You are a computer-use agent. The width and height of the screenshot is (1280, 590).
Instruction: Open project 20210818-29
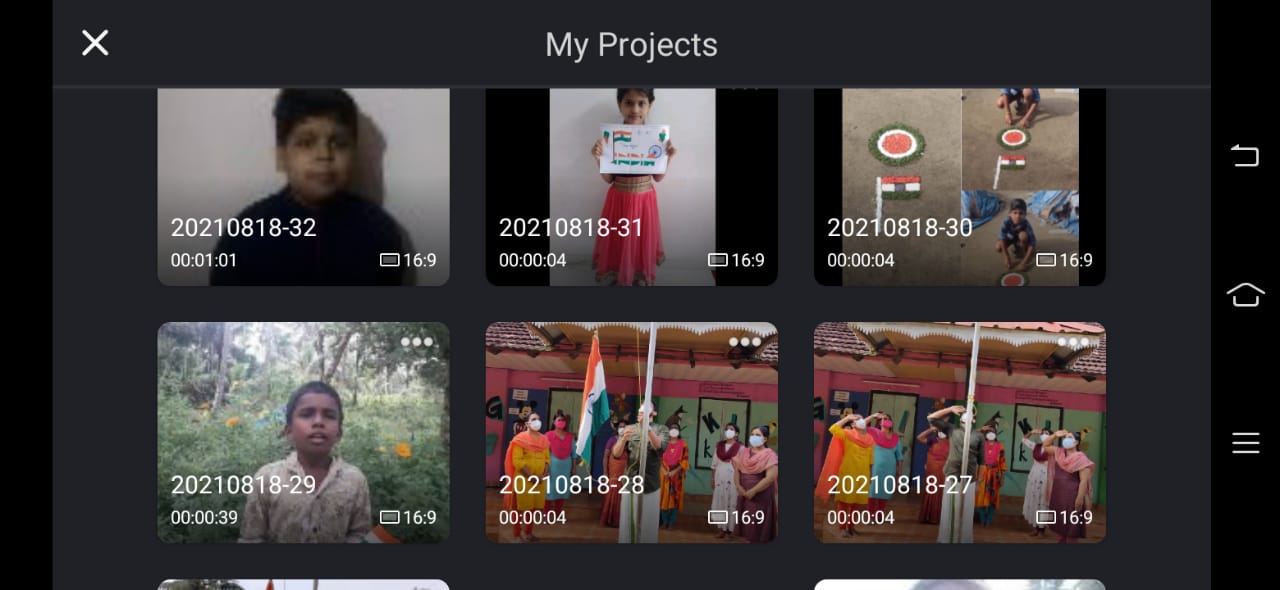(x=303, y=433)
